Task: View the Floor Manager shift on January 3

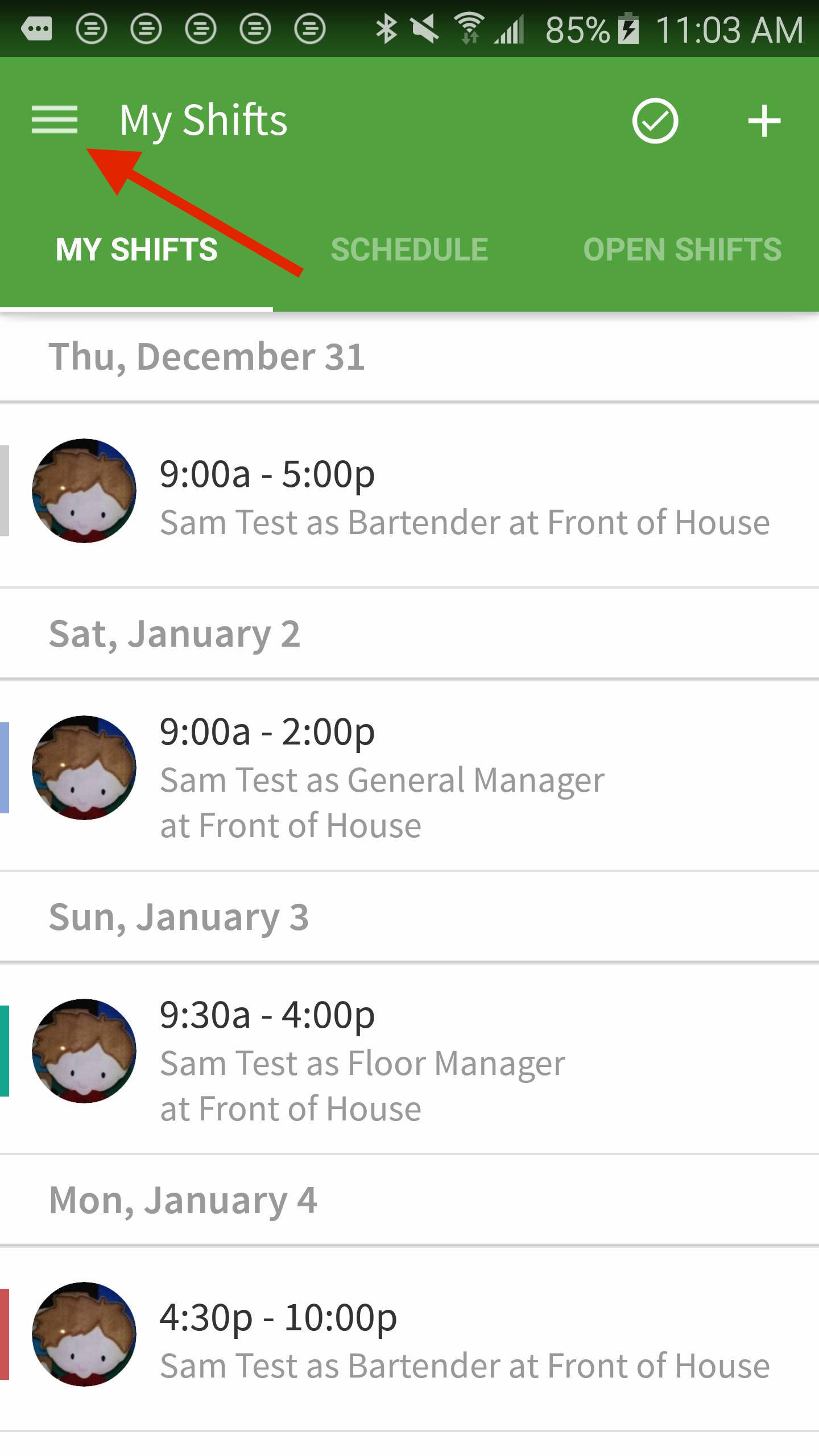Action: coord(409,1058)
